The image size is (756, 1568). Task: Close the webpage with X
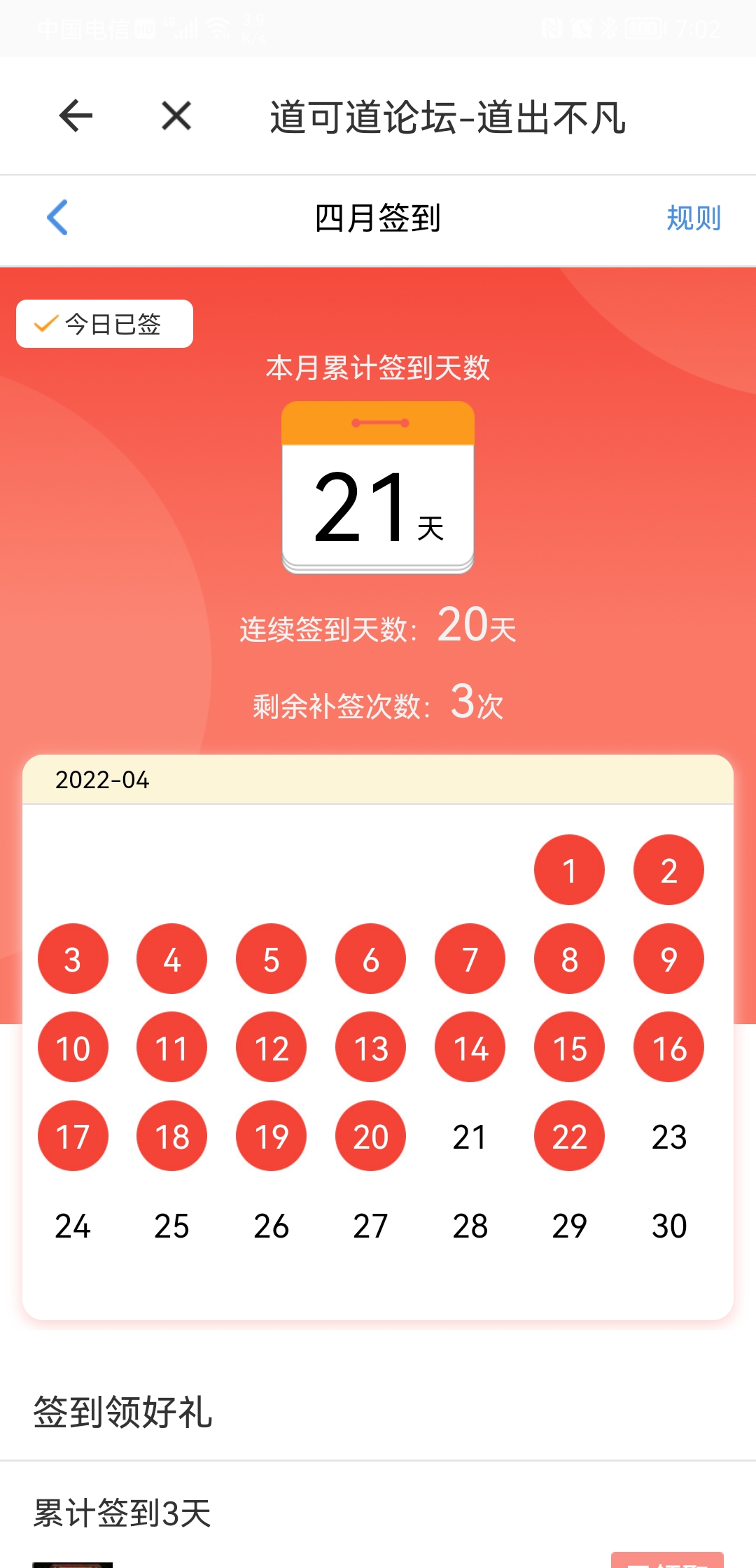click(176, 116)
